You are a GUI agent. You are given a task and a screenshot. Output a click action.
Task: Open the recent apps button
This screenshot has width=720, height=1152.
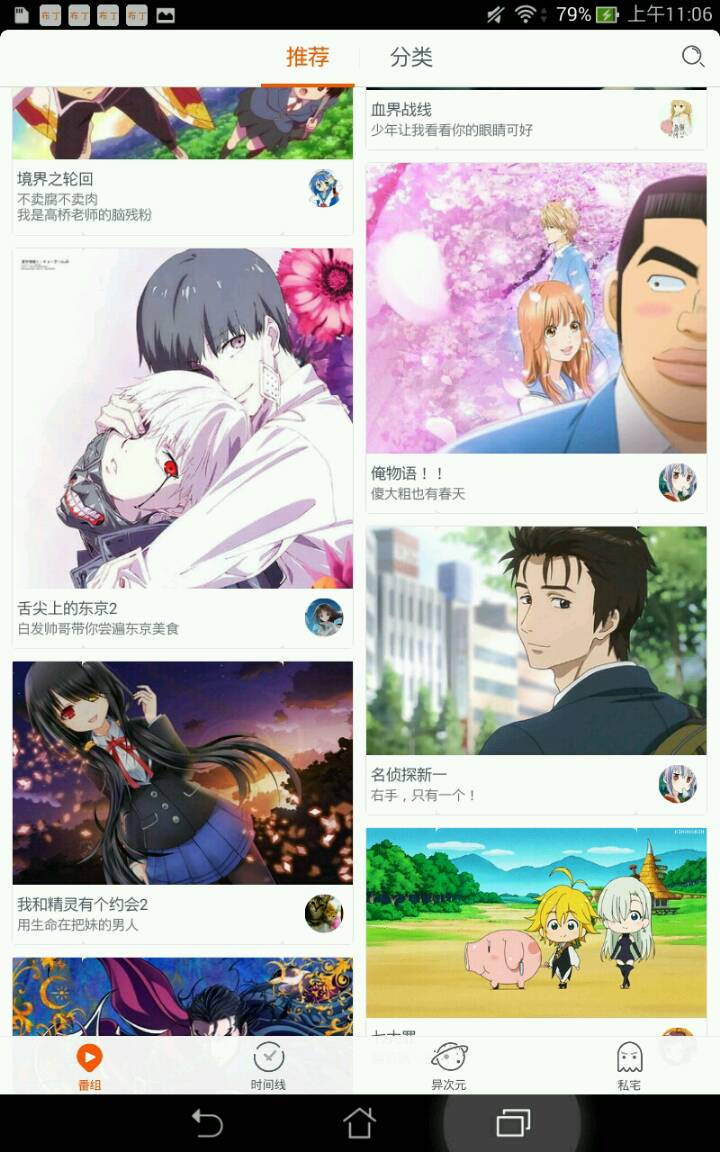point(512,1123)
